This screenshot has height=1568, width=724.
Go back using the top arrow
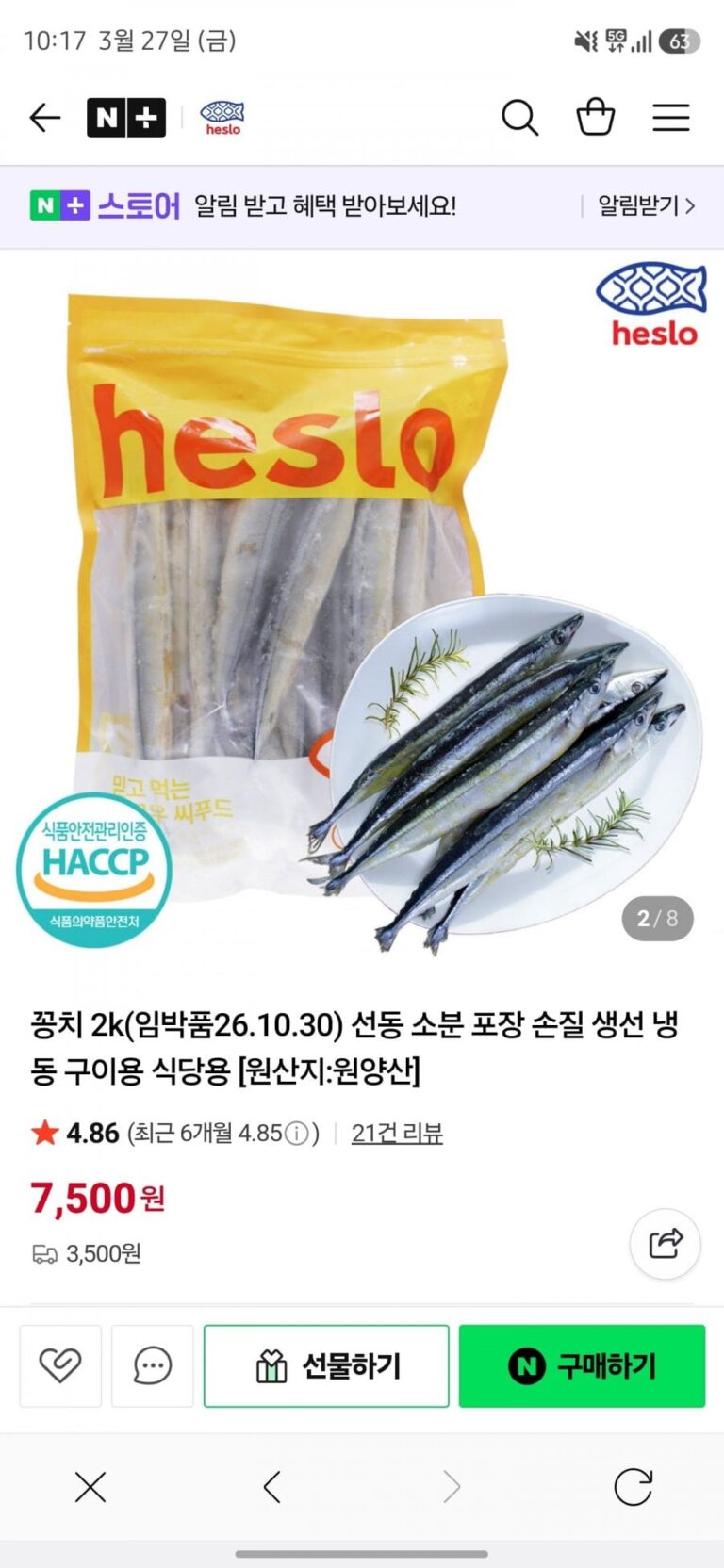pyautogui.click(x=44, y=118)
